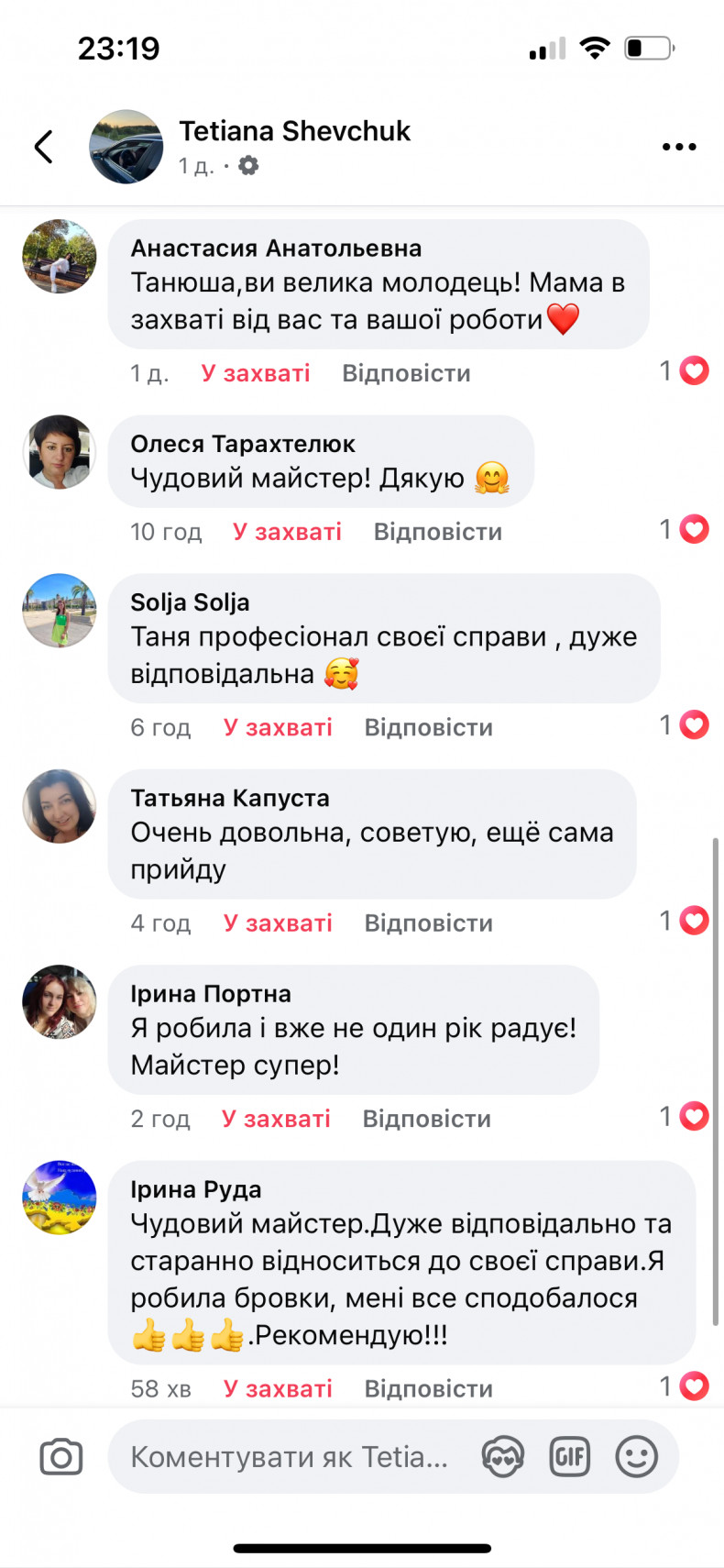Open the three-dot overflow menu

679,147
